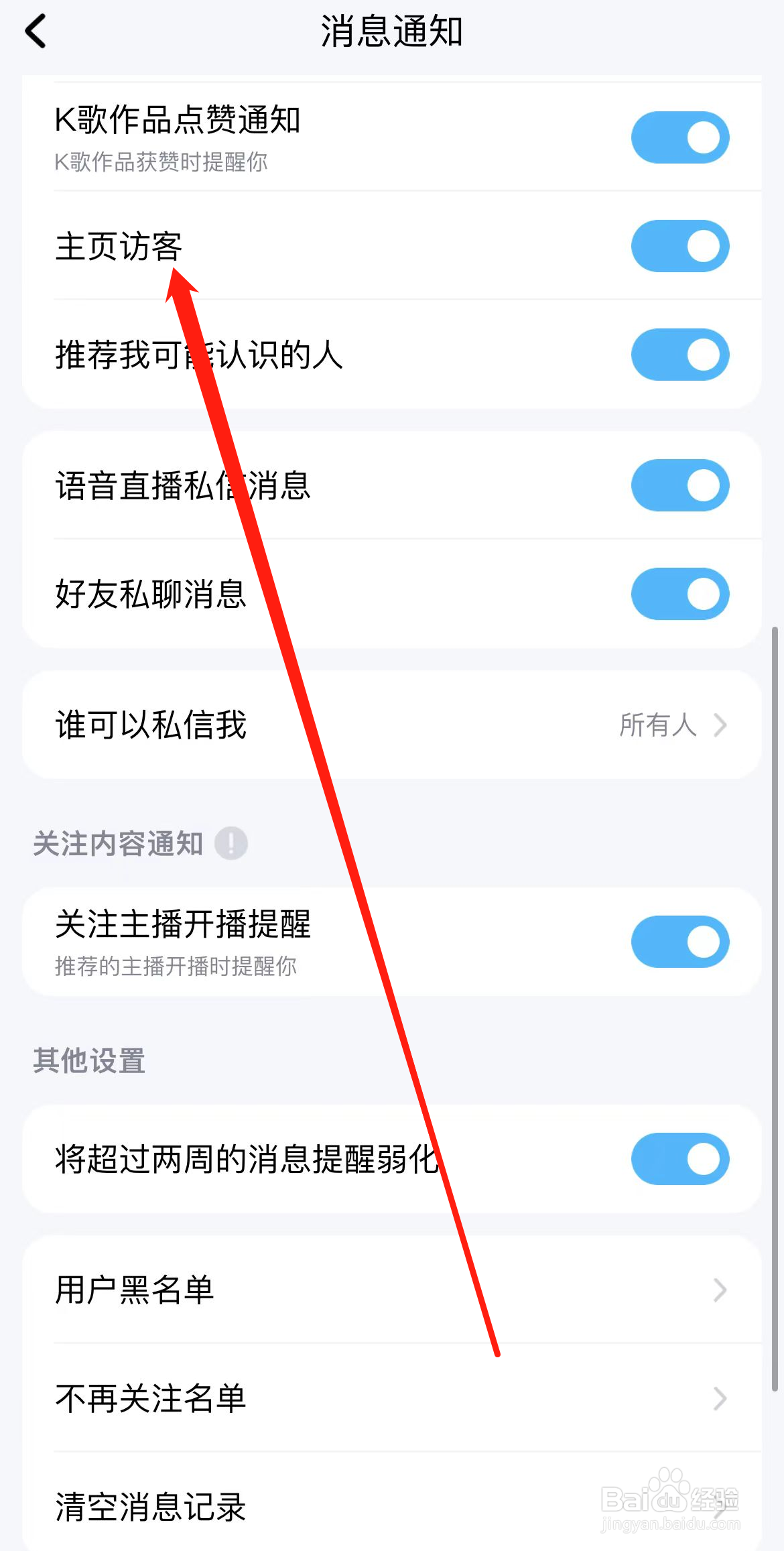Viewport: 784px width, 1551px height.
Task: Disable 语音直播私信消息 notifications
Action: 680,485
